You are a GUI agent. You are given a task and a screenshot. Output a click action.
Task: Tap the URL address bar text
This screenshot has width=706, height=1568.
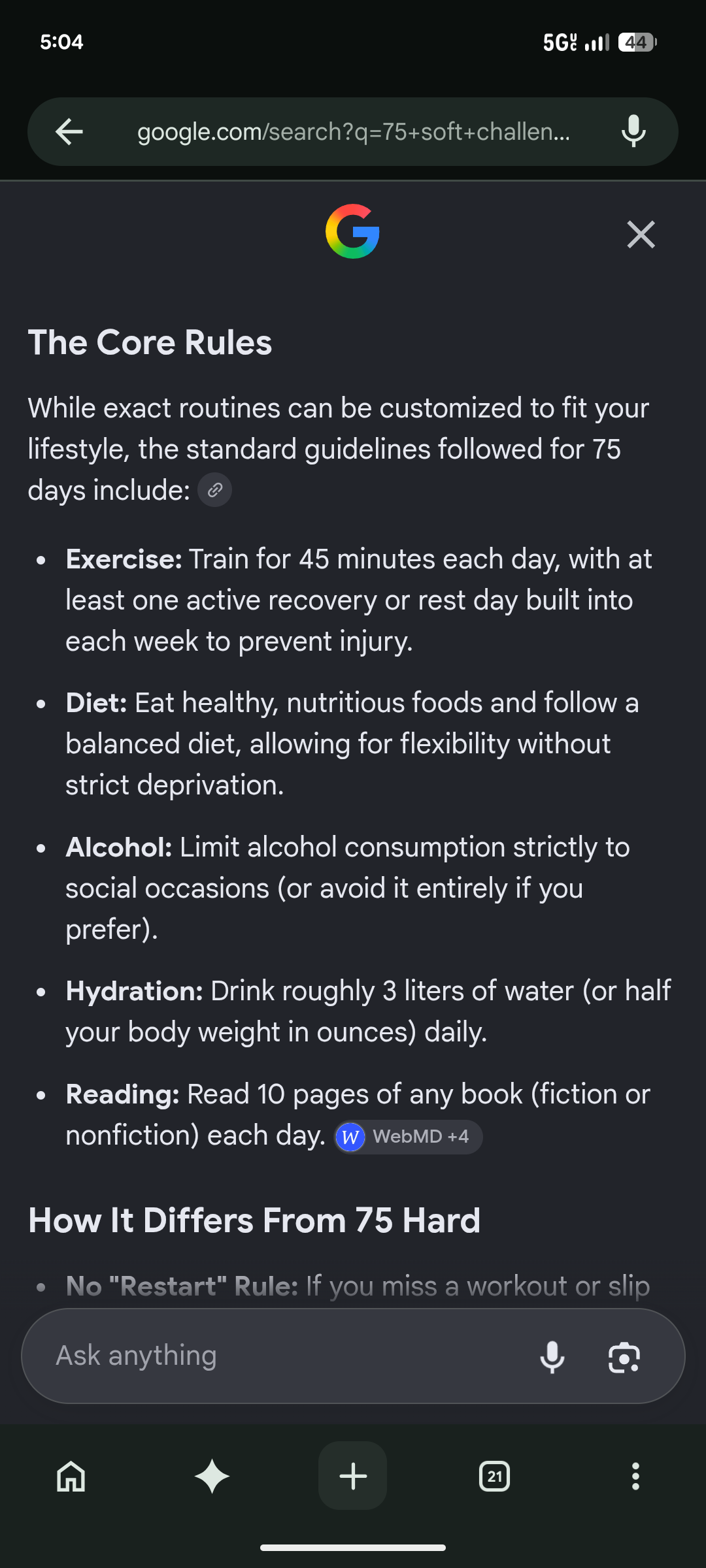pyautogui.click(x=353, y=132)
